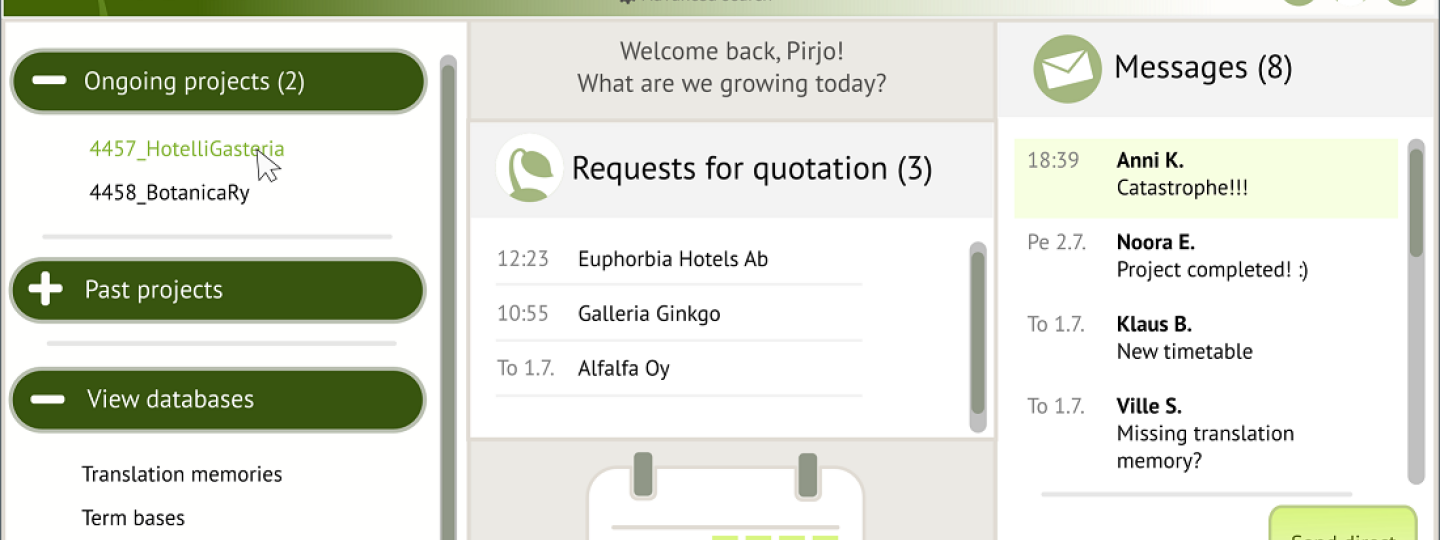The width and height of the screenshot is (1440, 540).
Task: Read Anni K.'s Catastrophe message
Action: click(x=1205, y=175)
